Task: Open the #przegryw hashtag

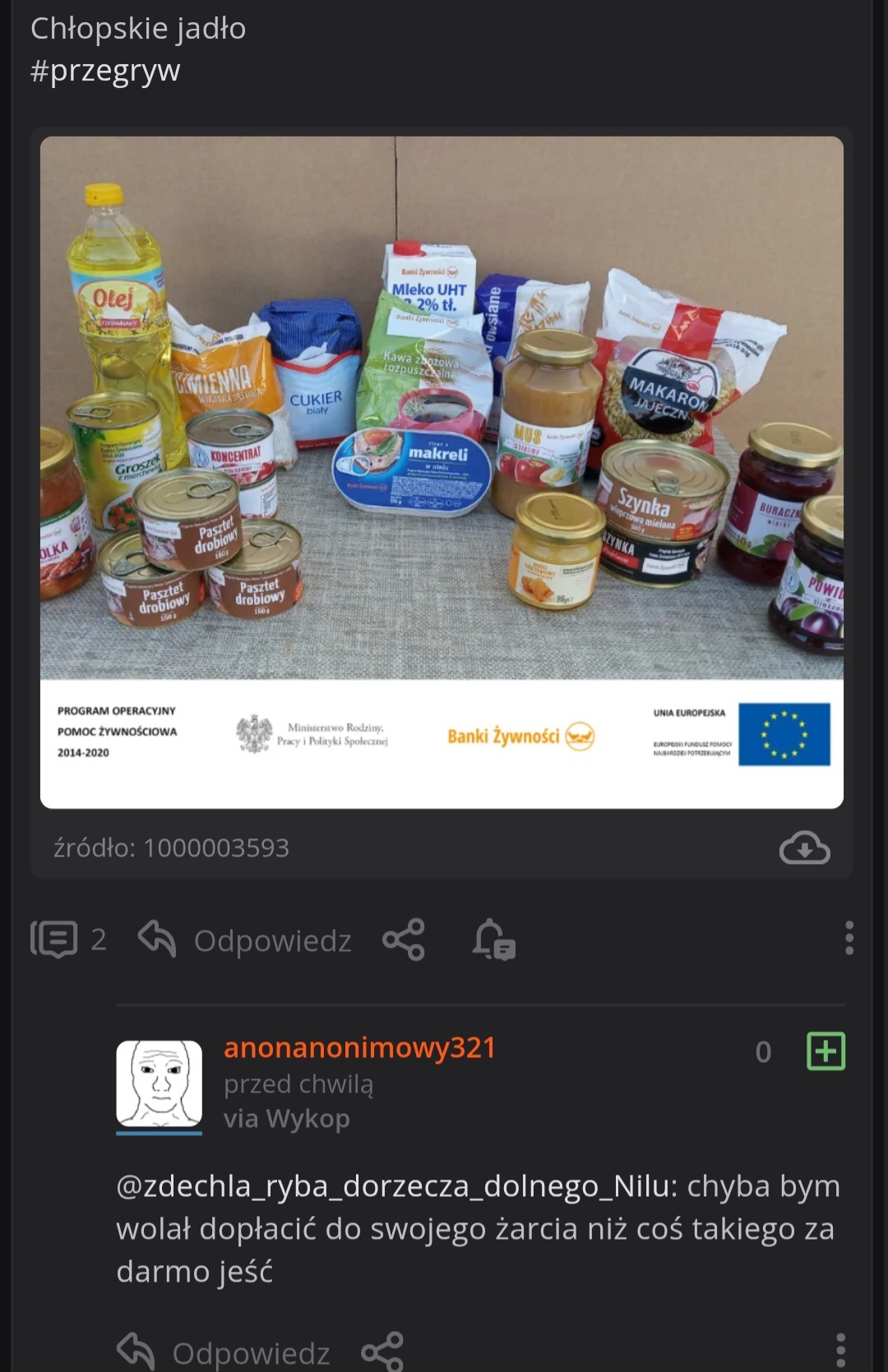Action: pos(105,71)
